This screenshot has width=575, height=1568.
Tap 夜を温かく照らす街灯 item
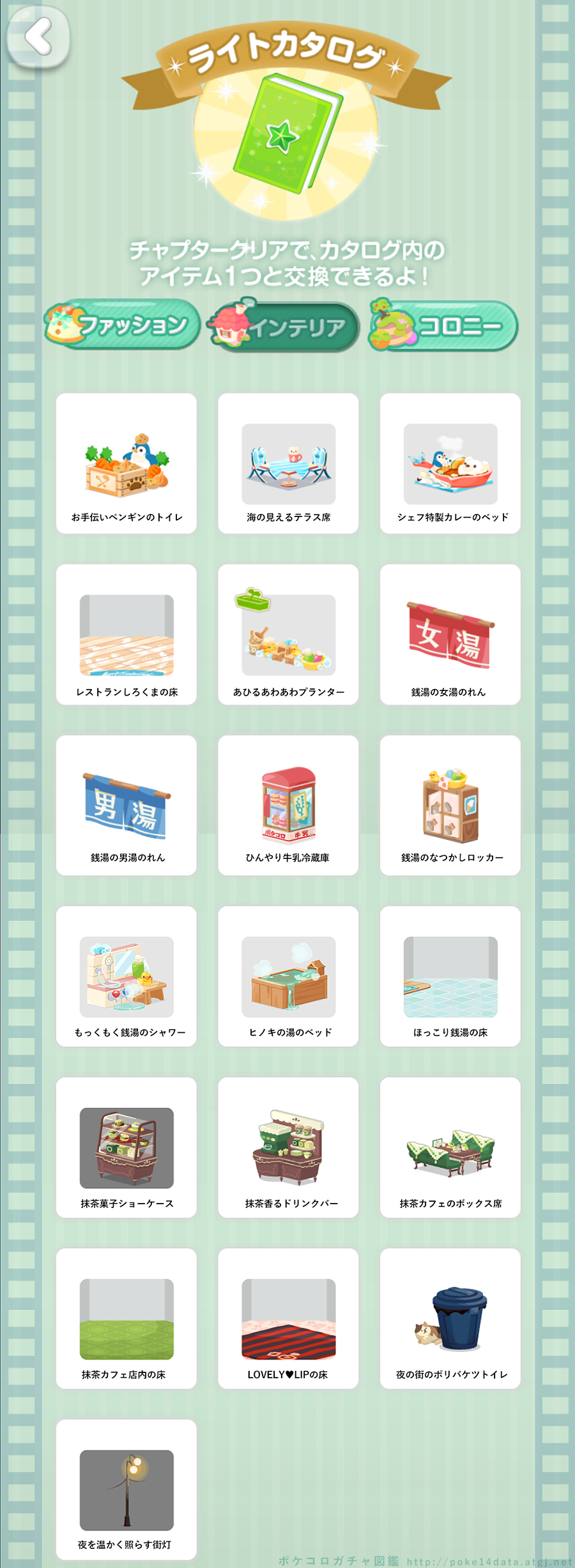(x=126, y=1489)
